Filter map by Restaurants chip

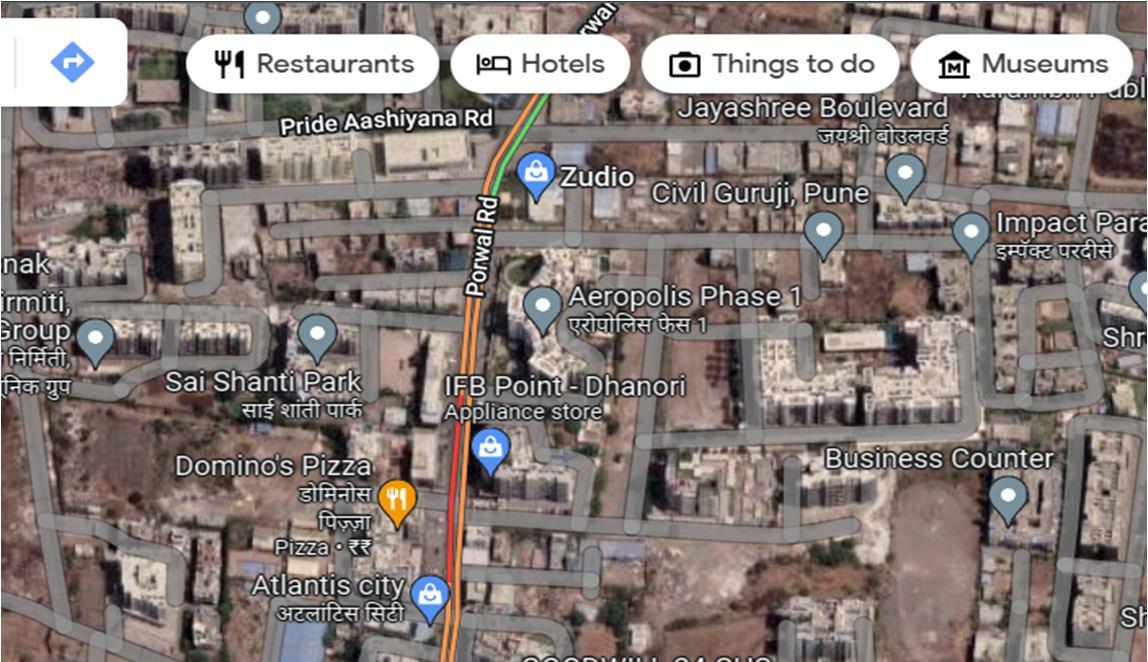pyautogui.click(x=313, y=64)
